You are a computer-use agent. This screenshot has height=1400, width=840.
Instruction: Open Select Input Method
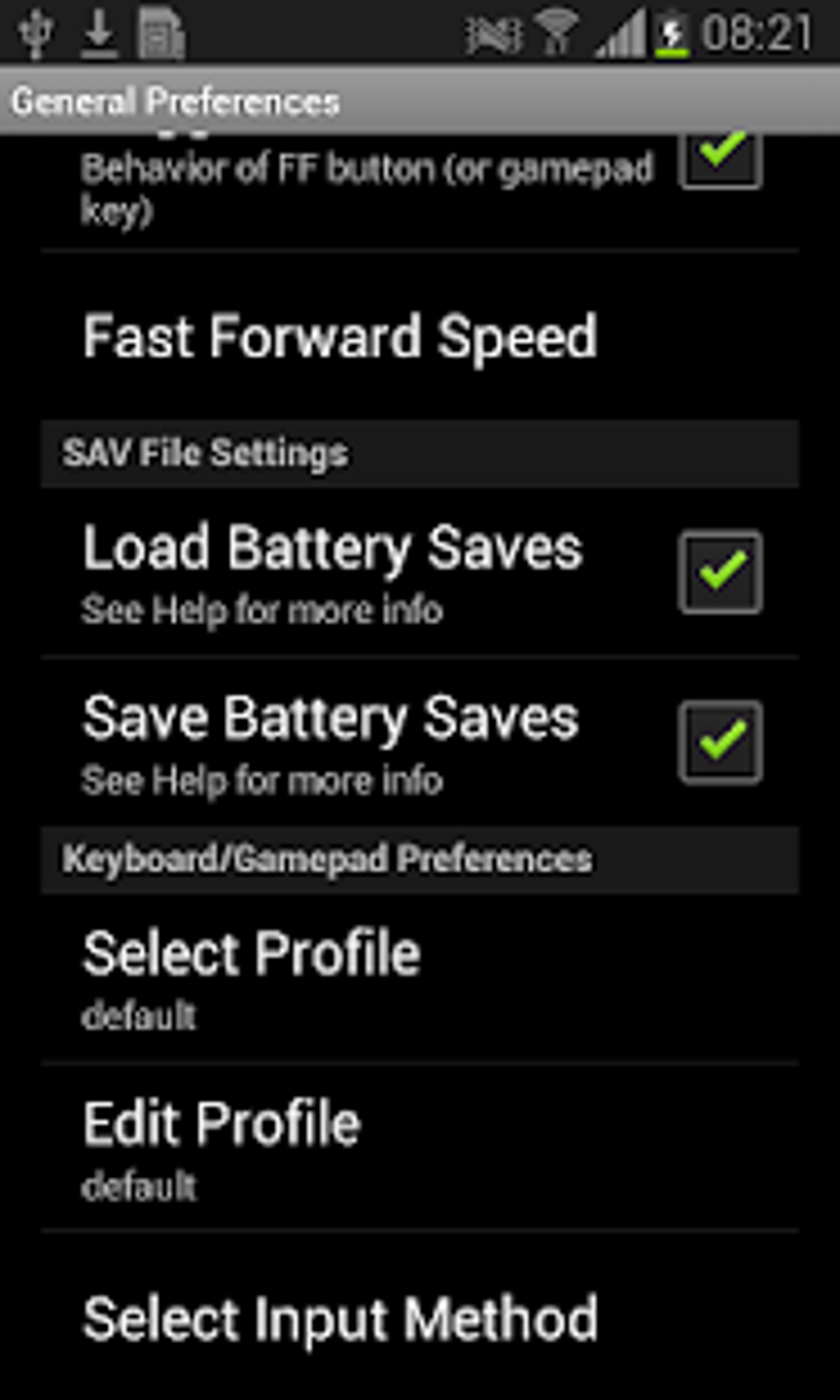pos(339,1318)
